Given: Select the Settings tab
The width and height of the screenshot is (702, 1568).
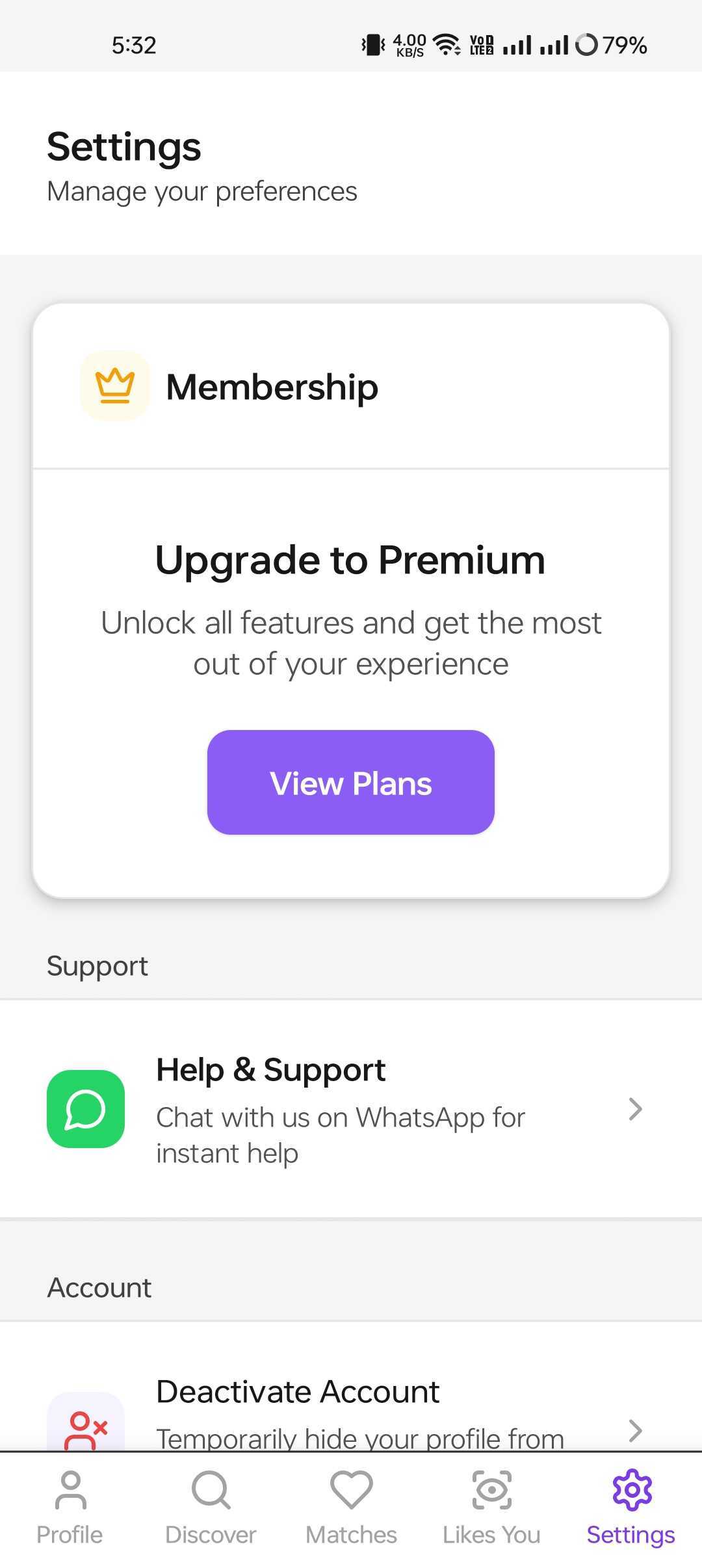Looking at the screenshot, I should click(x=630, y=1507).
